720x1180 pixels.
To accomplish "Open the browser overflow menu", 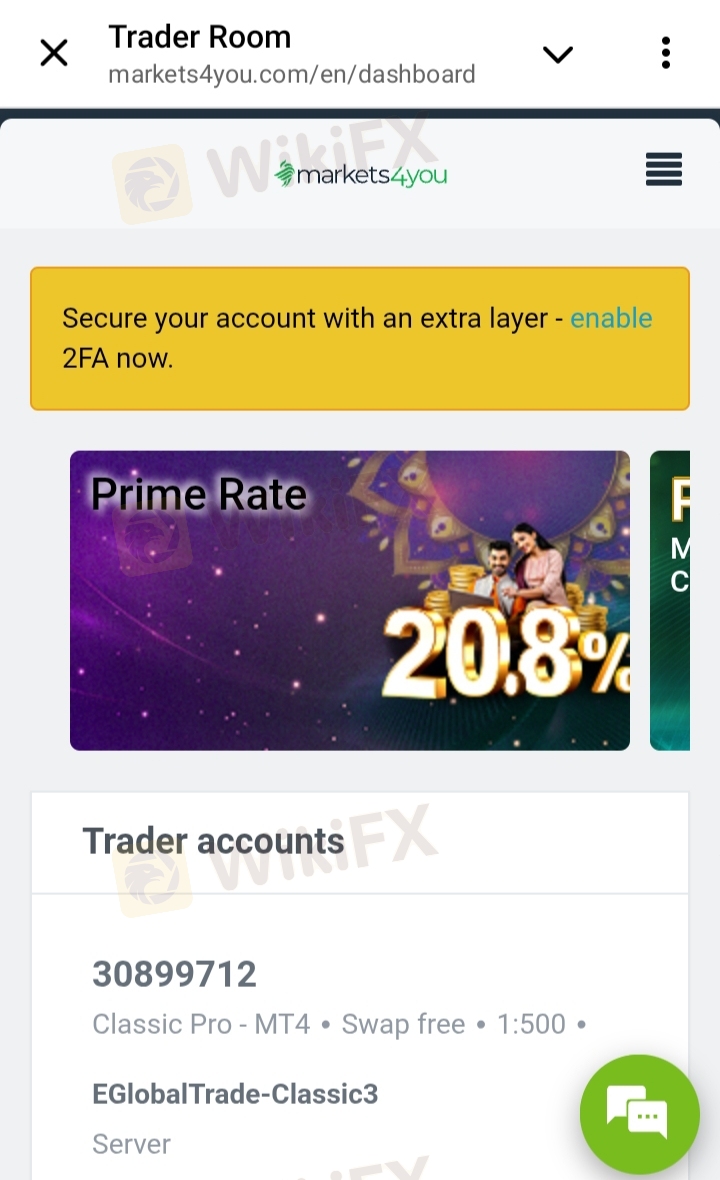I will click(666, 53).
